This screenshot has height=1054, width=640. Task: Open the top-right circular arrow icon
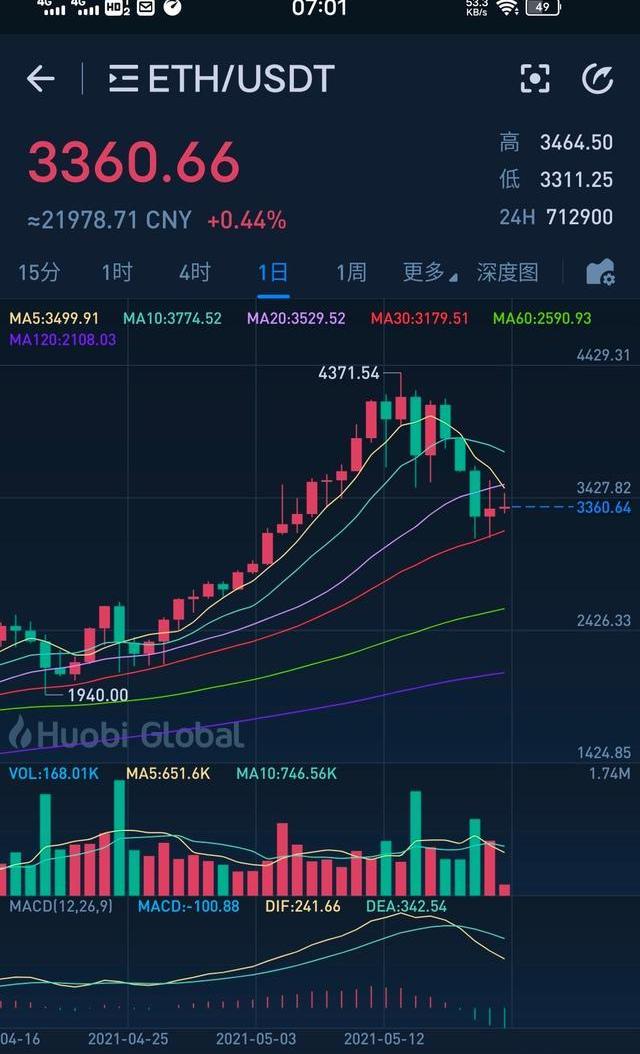click(597, 79)
